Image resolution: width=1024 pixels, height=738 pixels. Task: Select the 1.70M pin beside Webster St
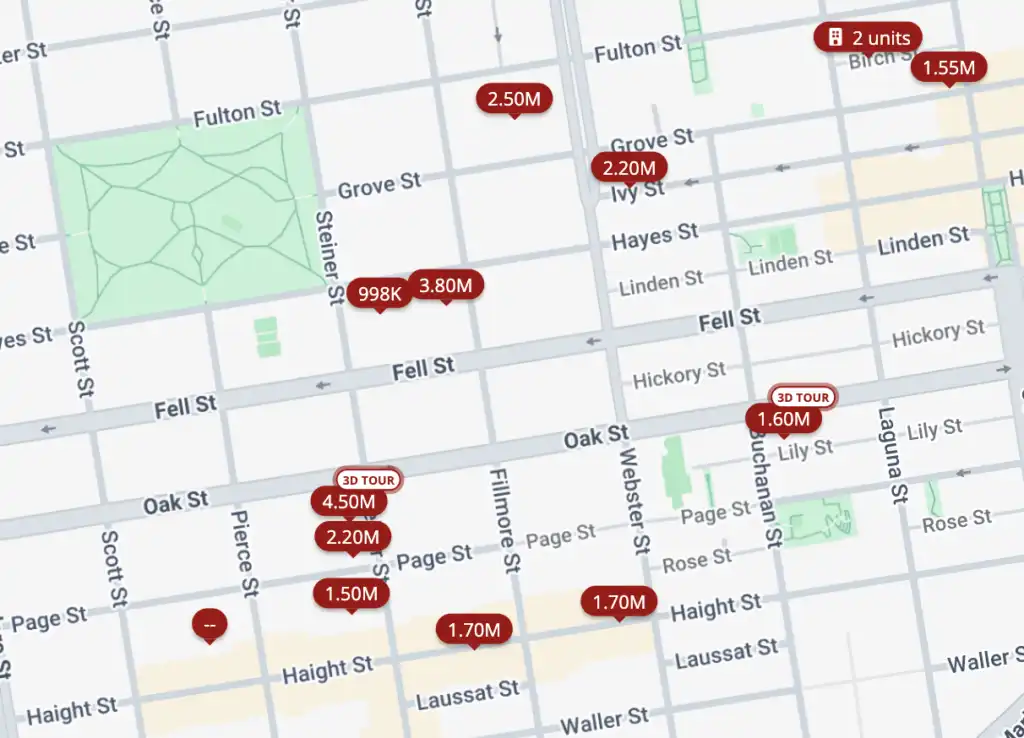[619, 602]
